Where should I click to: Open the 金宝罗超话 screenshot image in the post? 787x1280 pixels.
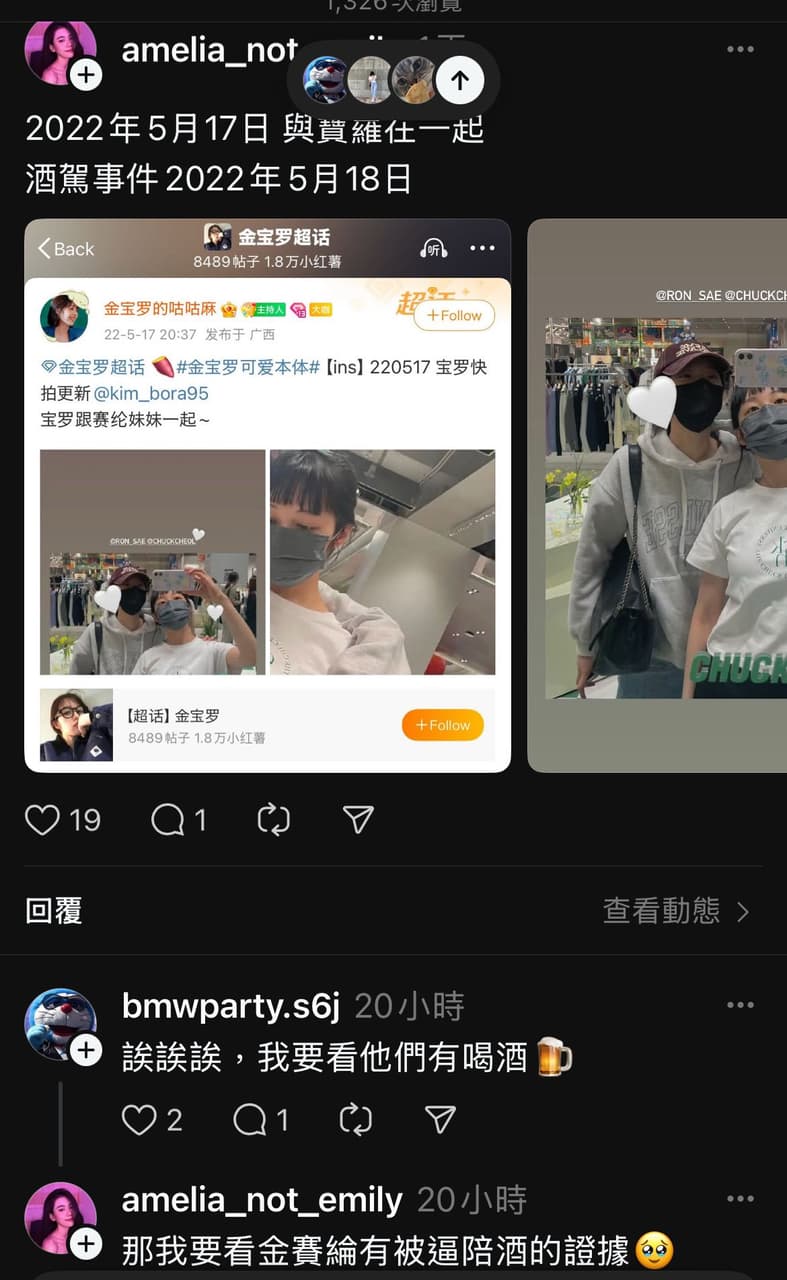tap(267, 496)
